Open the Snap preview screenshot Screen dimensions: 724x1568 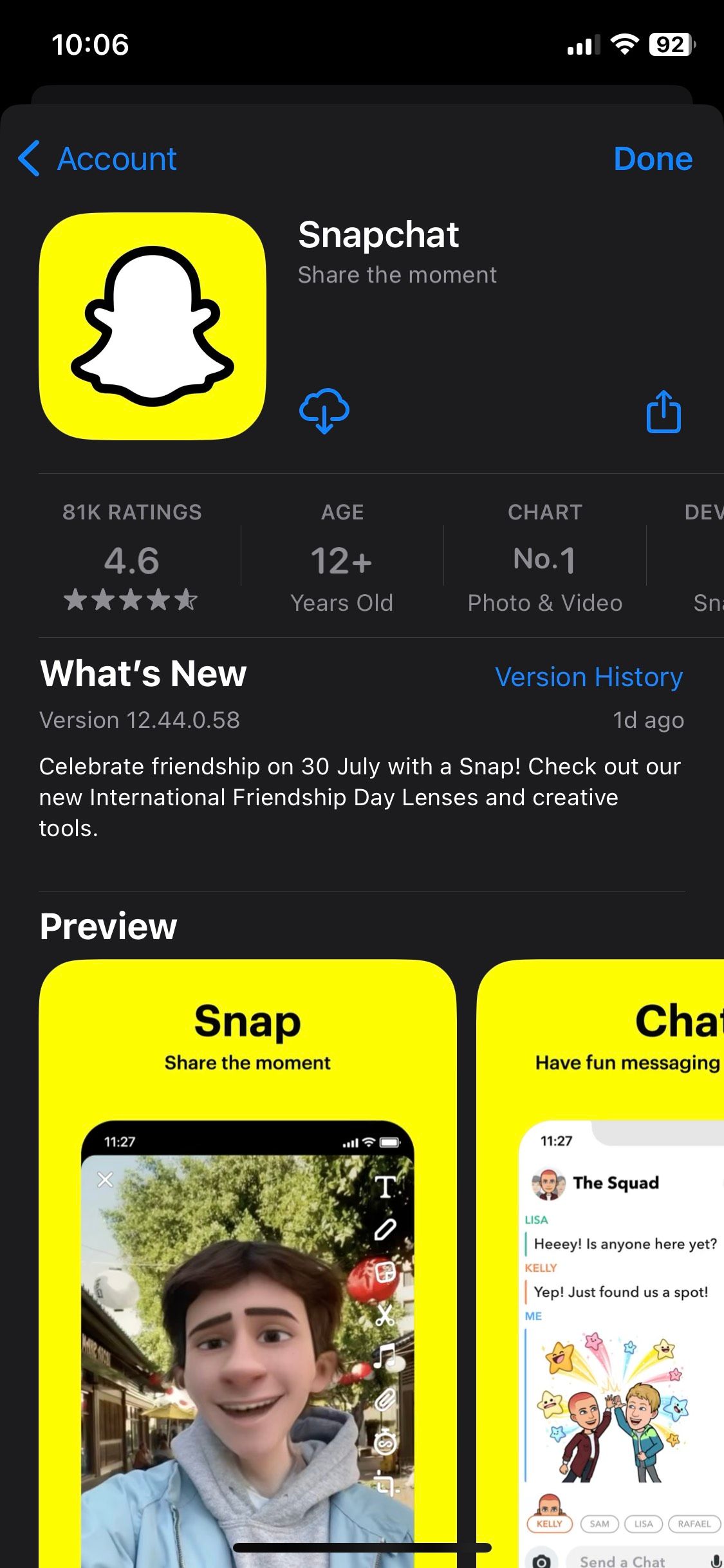coord(248,1262)
